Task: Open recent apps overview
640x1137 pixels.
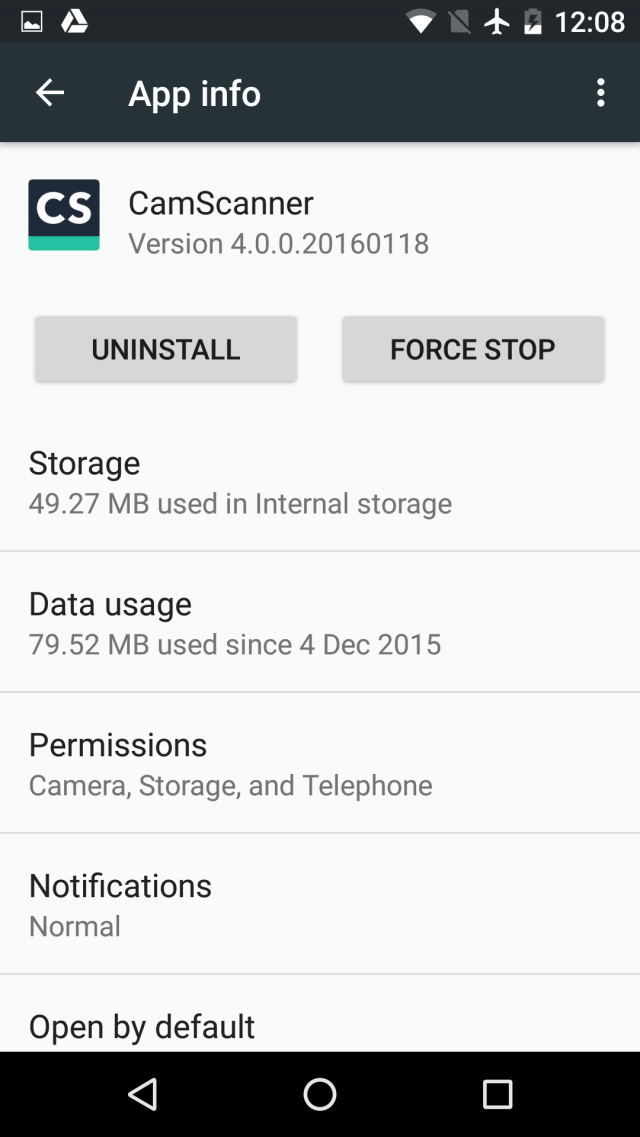Action: tap(497, 1094)
